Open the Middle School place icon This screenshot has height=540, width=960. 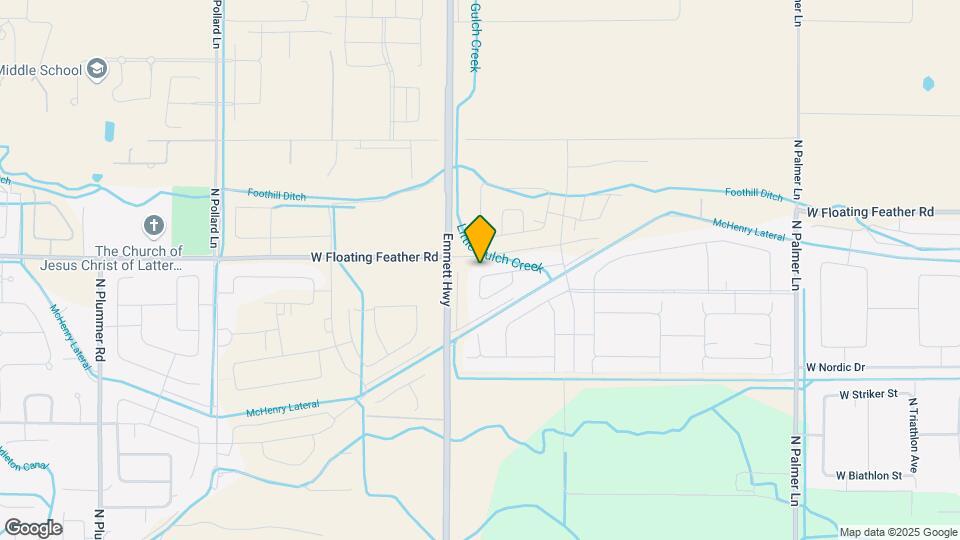(97, 69)
